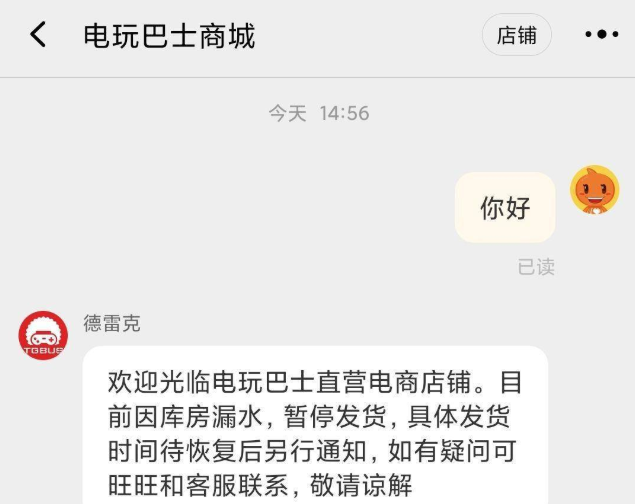
Task: Tap my orange mascot avatar
Action: (x=594, y=189)
